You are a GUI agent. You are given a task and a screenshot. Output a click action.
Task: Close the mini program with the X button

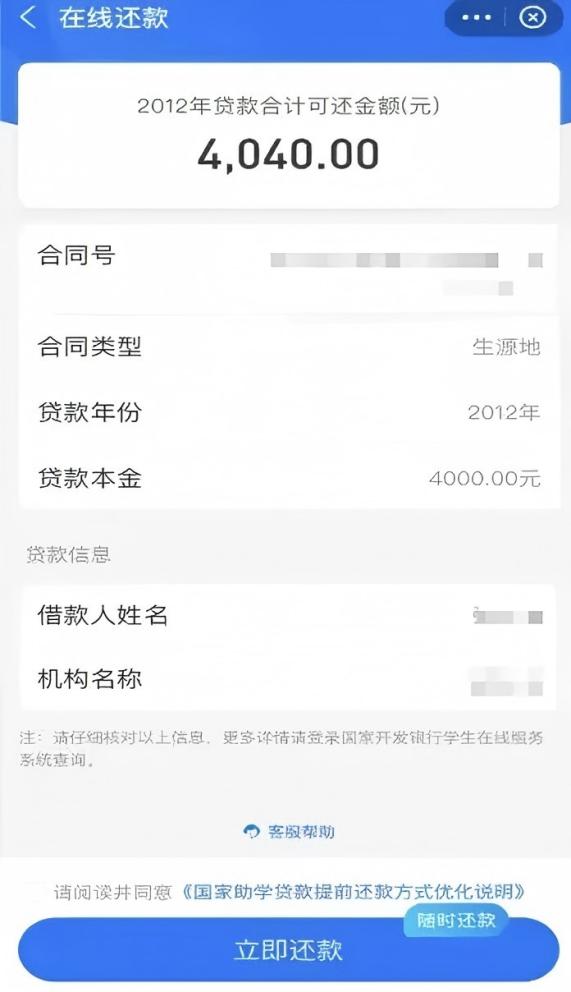click(532, 18)
